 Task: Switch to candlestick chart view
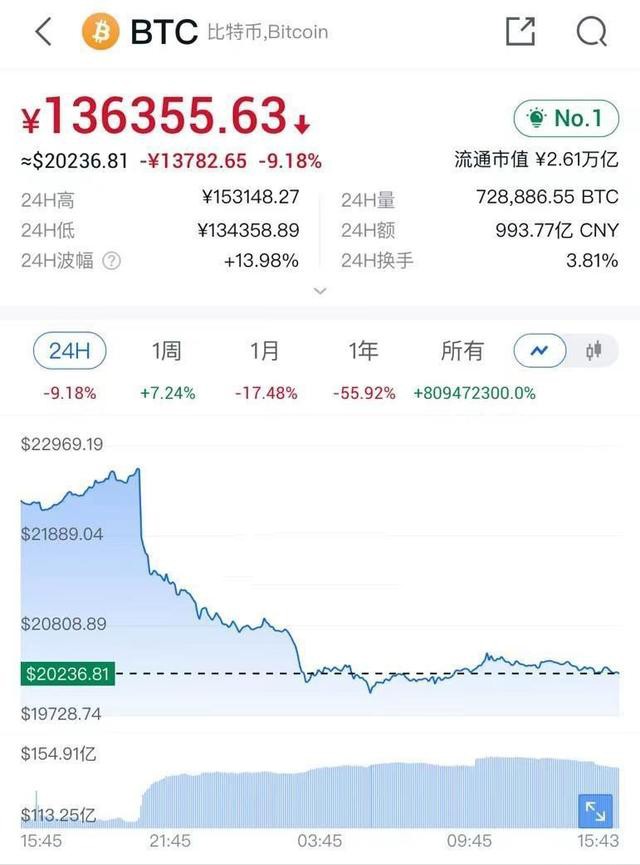tap(594, 351)
